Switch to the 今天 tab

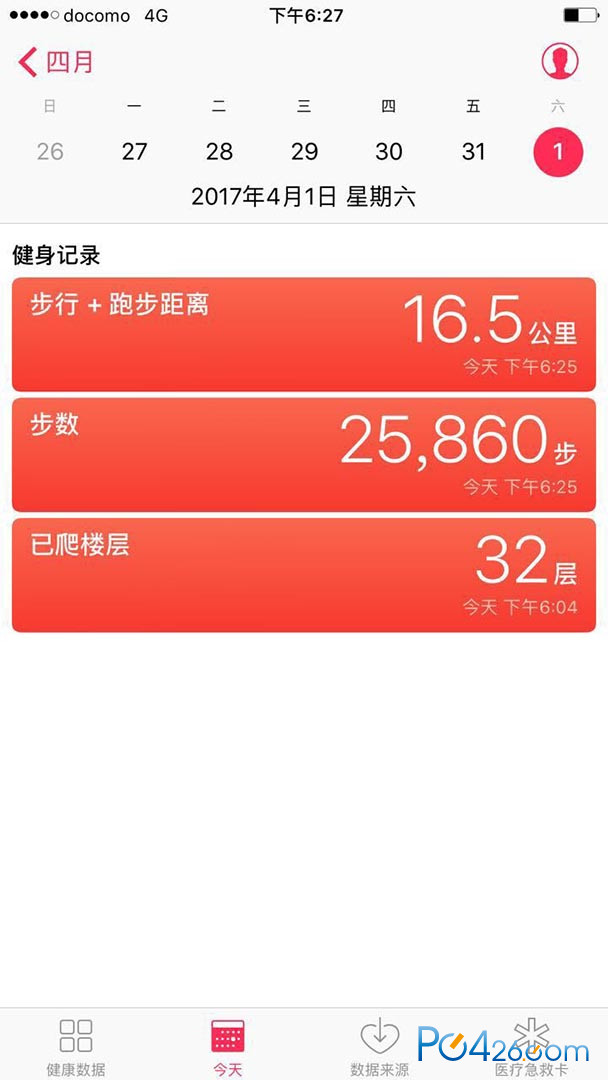[227, 1047]
